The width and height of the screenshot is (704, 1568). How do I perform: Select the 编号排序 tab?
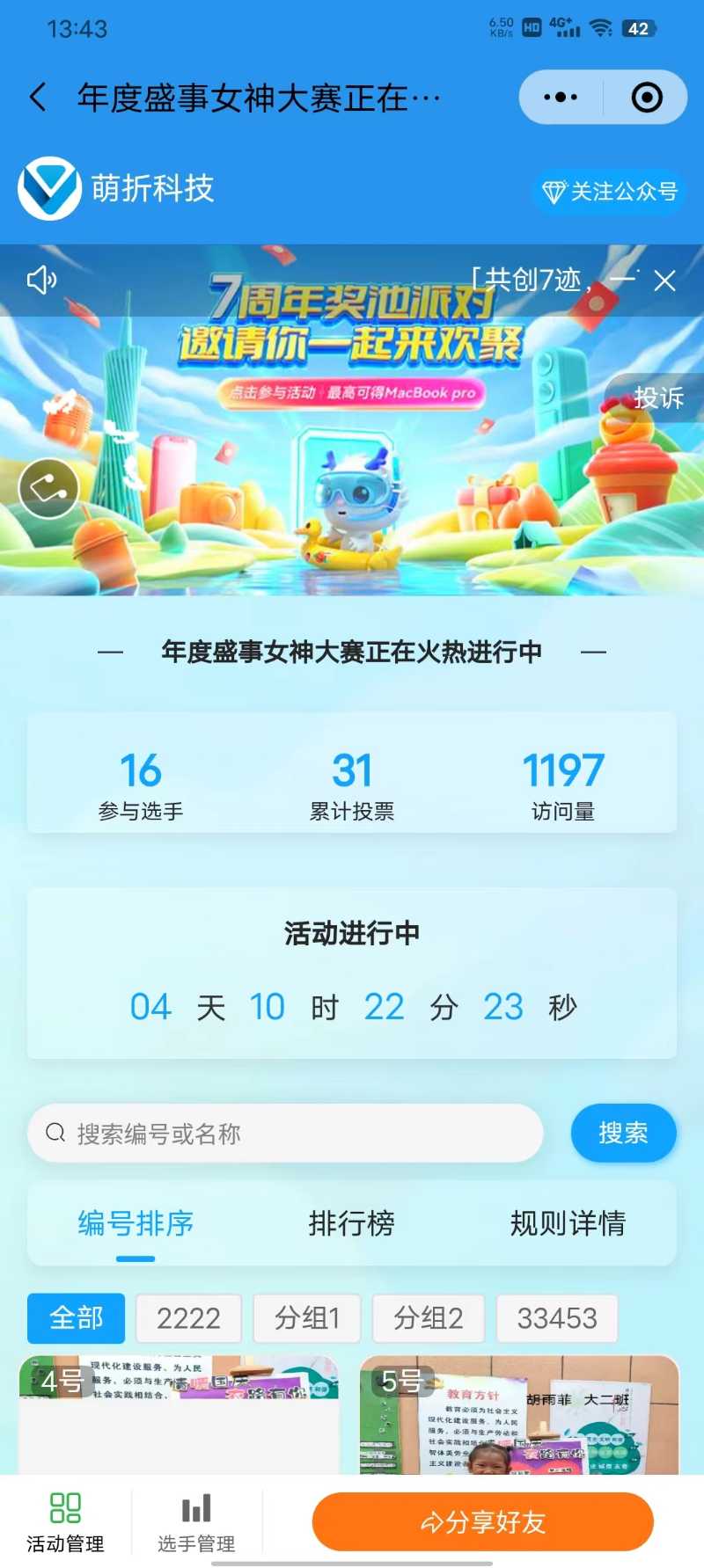[136, 1223]
